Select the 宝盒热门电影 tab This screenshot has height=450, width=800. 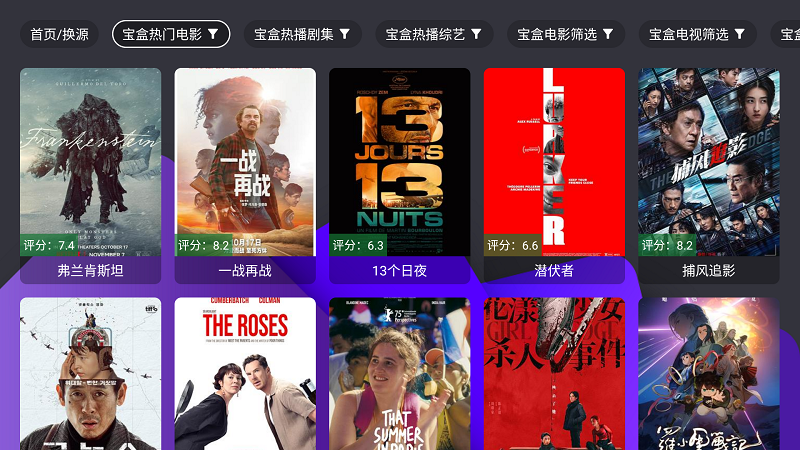(x=171, y=34)
